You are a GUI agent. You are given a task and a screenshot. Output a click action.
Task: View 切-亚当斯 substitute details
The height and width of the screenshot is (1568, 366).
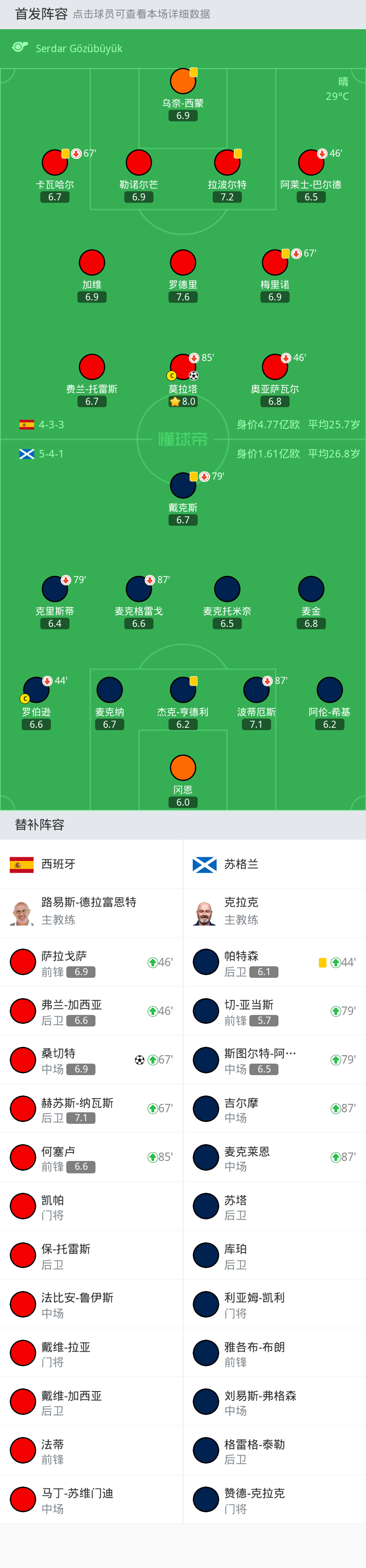[274, 1011]
